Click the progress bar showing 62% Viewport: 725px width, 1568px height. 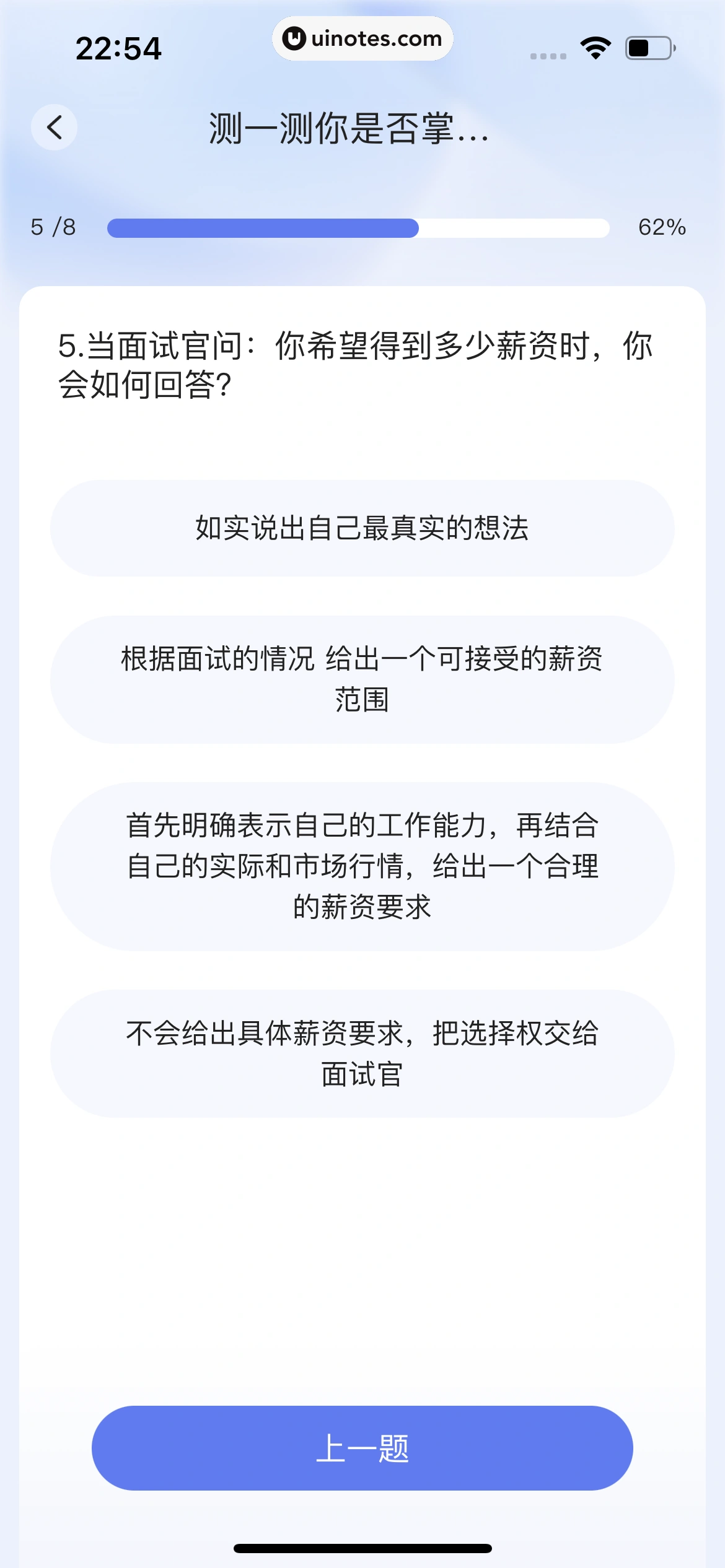tap(358, 228)
